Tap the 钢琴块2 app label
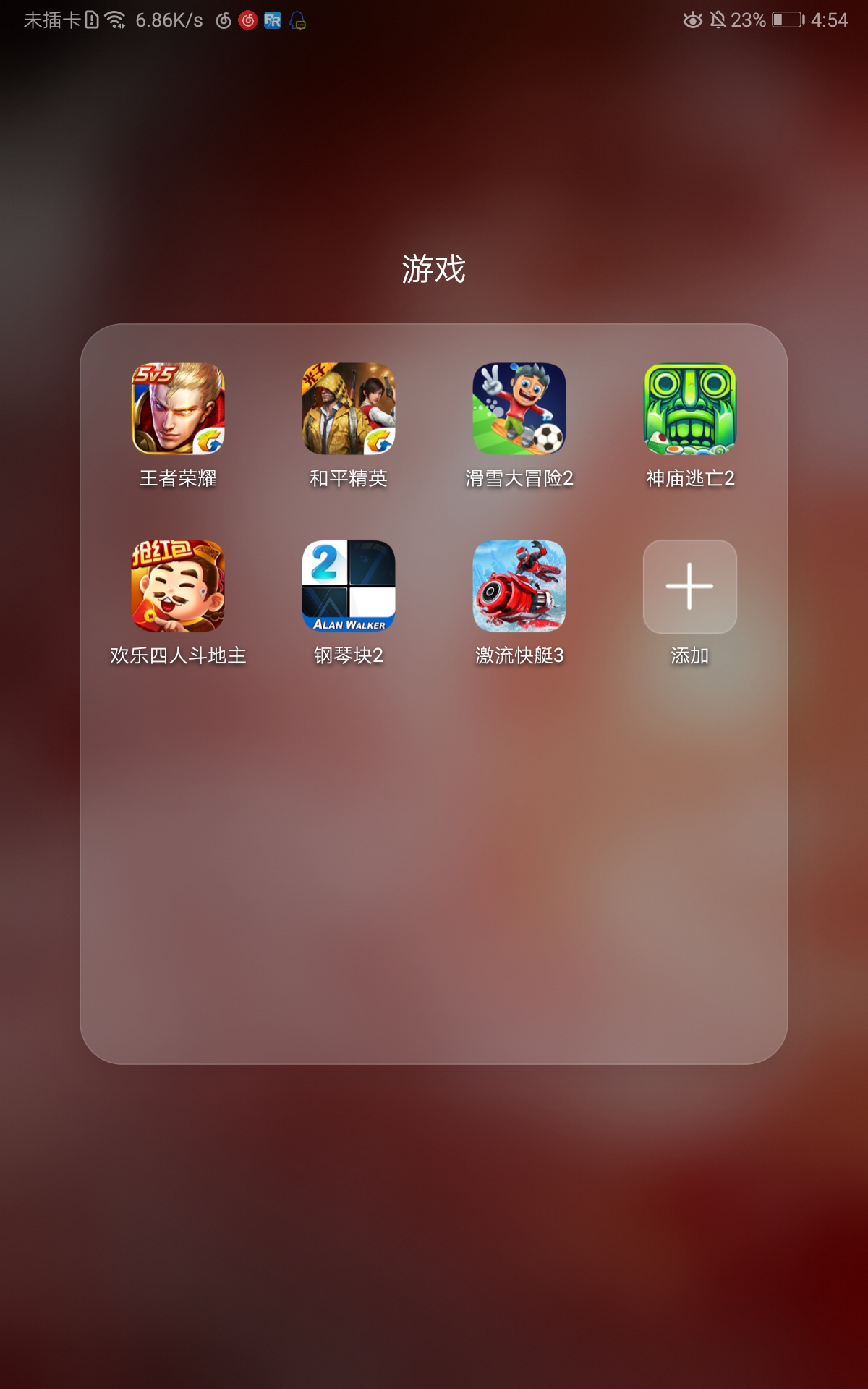The width and height of the screenshot is (868, 1389). click(348, 655)
